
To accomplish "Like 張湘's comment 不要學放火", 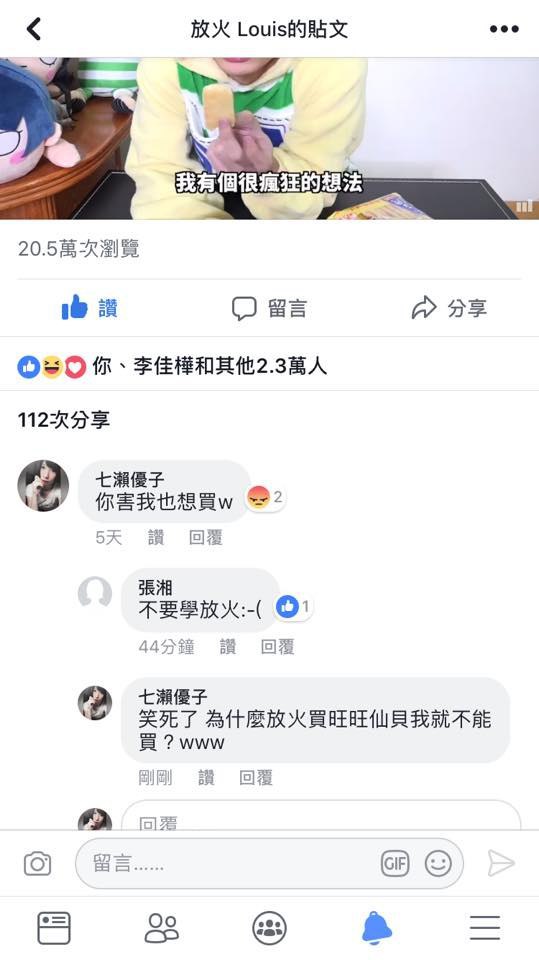I will (227, 647).
